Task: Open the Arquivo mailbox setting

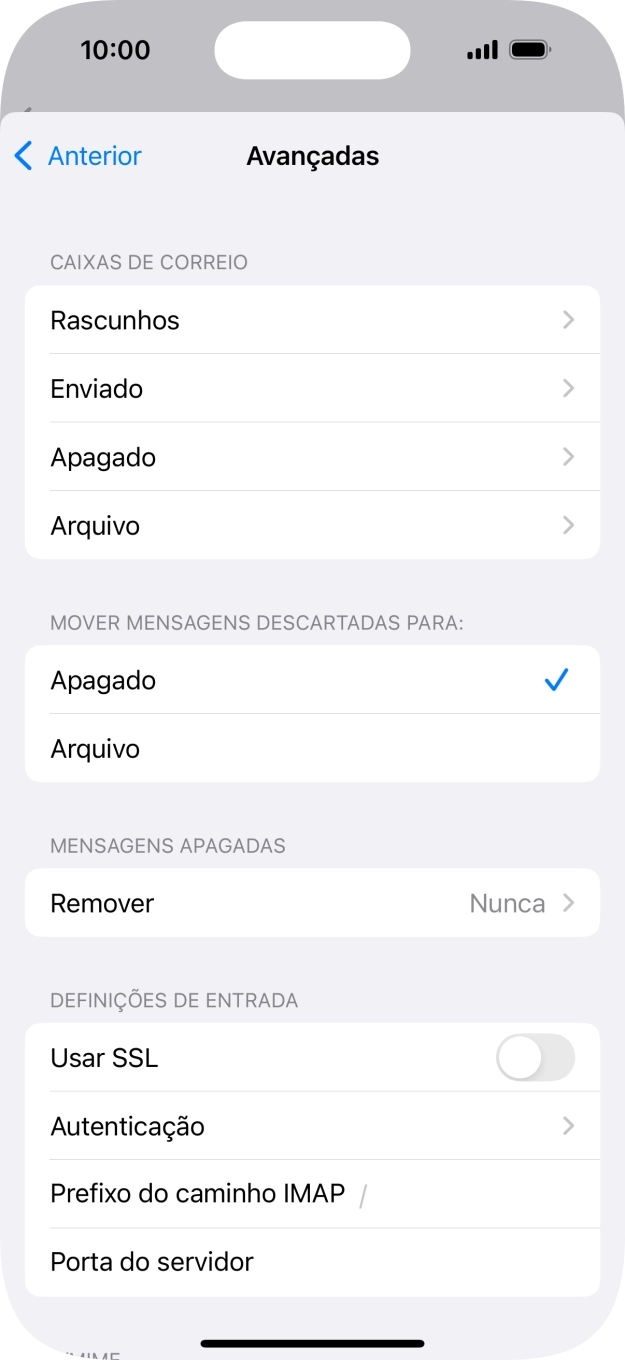Action: [x=312, y=526]
